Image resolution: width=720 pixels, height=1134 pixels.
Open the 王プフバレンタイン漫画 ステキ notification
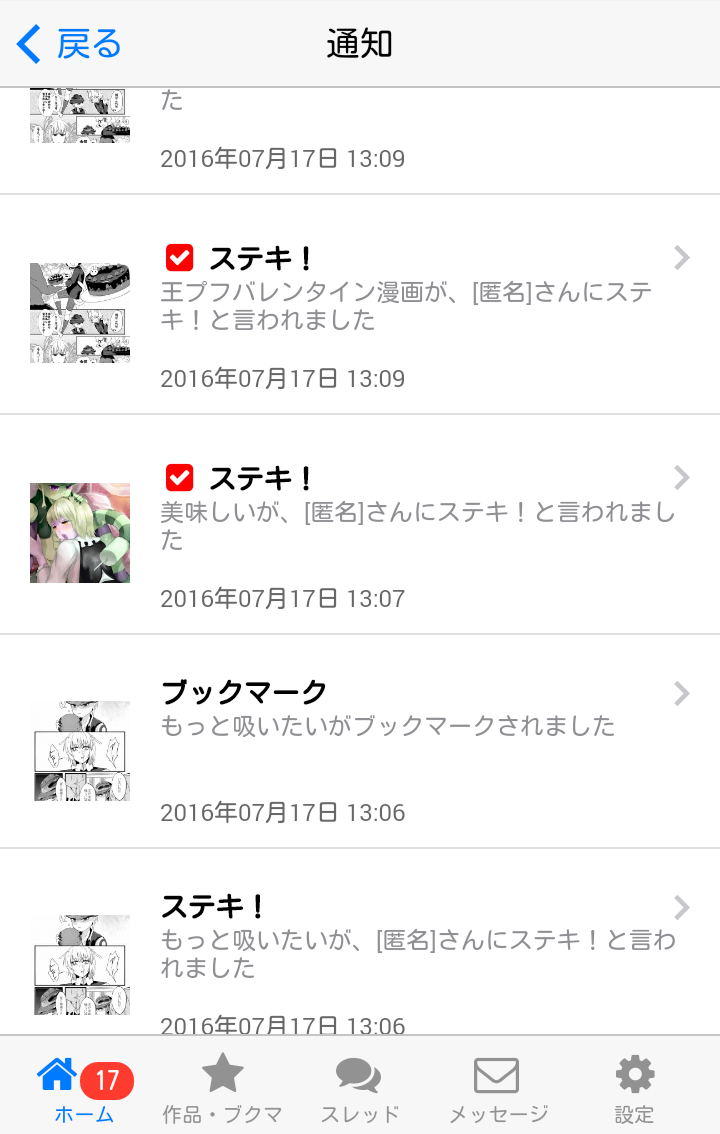pos(400,305)
